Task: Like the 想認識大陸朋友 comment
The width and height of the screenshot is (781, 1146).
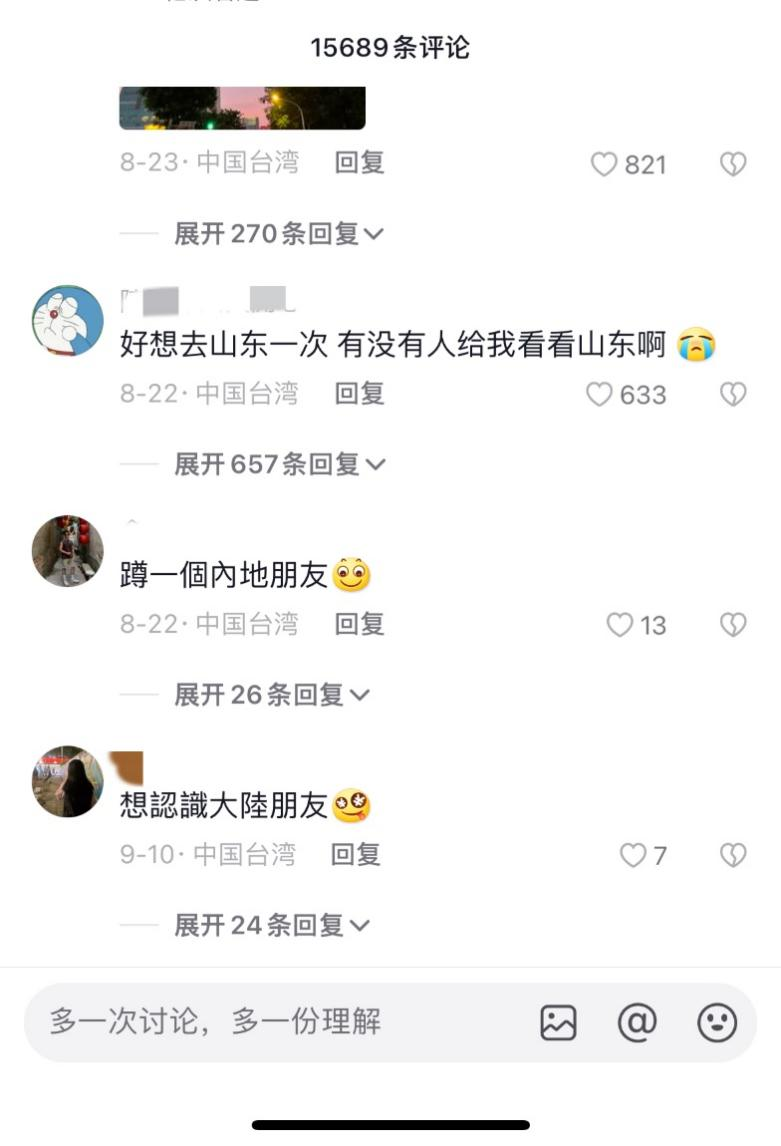Action: [x=632, y=855]
